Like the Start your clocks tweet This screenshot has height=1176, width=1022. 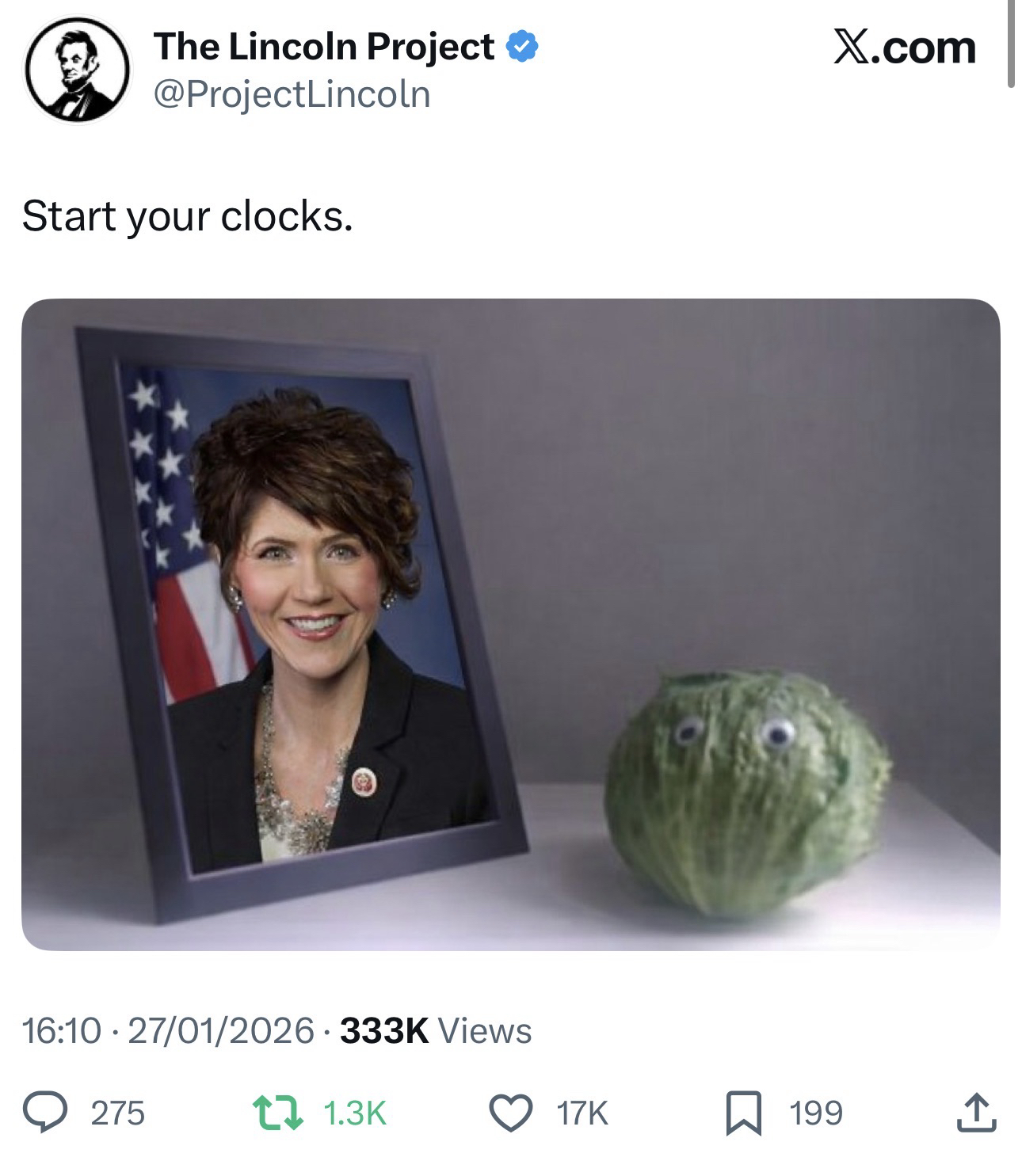[510, 1113]
